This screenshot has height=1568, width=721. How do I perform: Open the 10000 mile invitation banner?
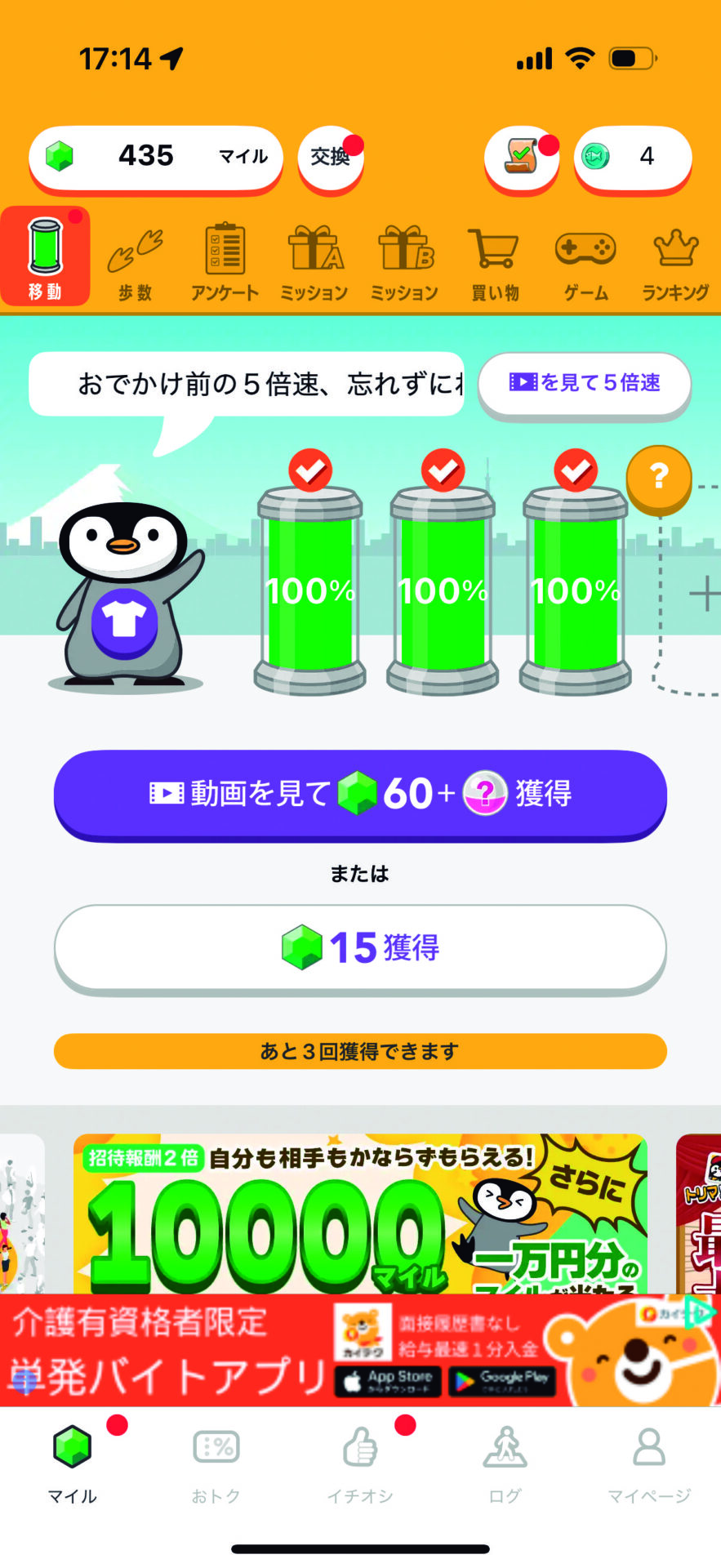coord(360,1214)
